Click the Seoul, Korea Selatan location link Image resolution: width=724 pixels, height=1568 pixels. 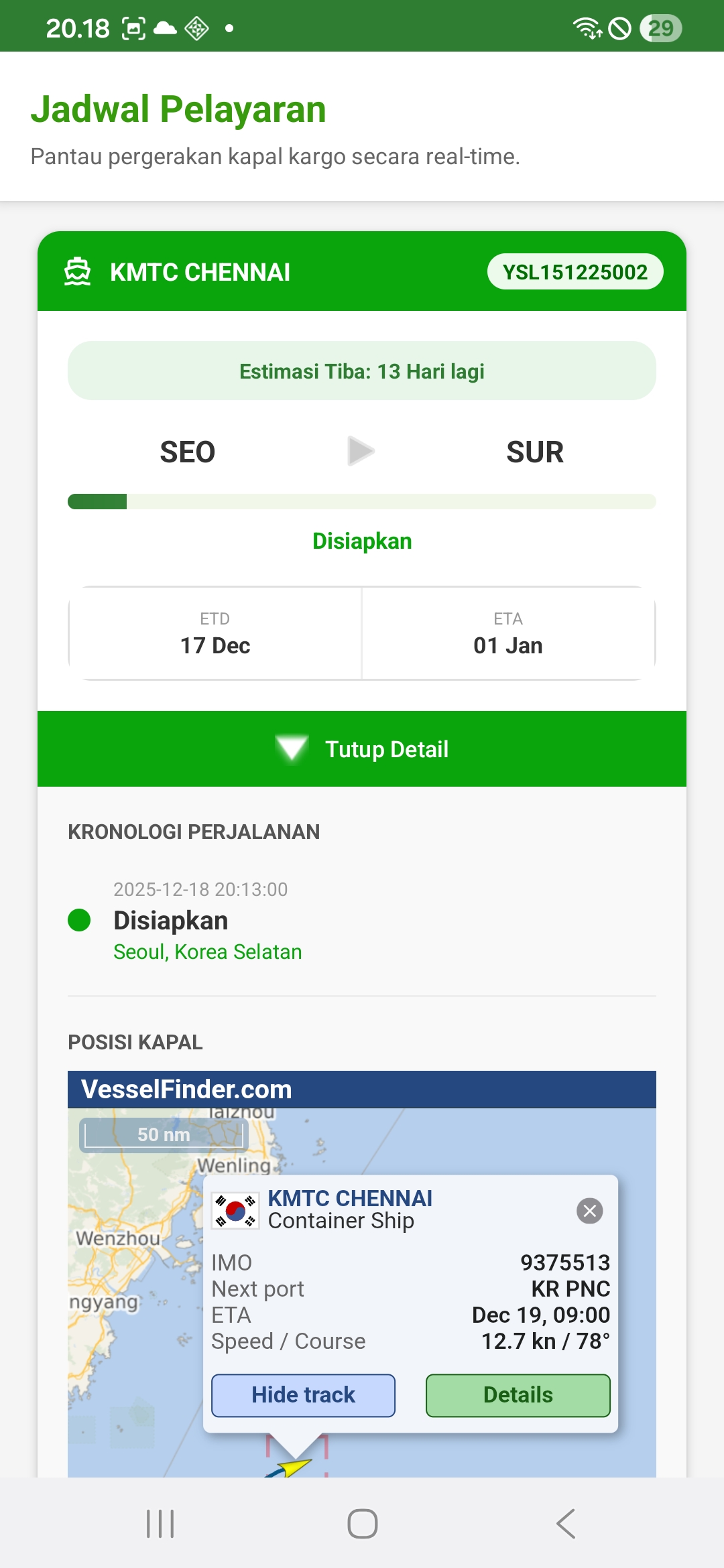[x=206, y=951]
